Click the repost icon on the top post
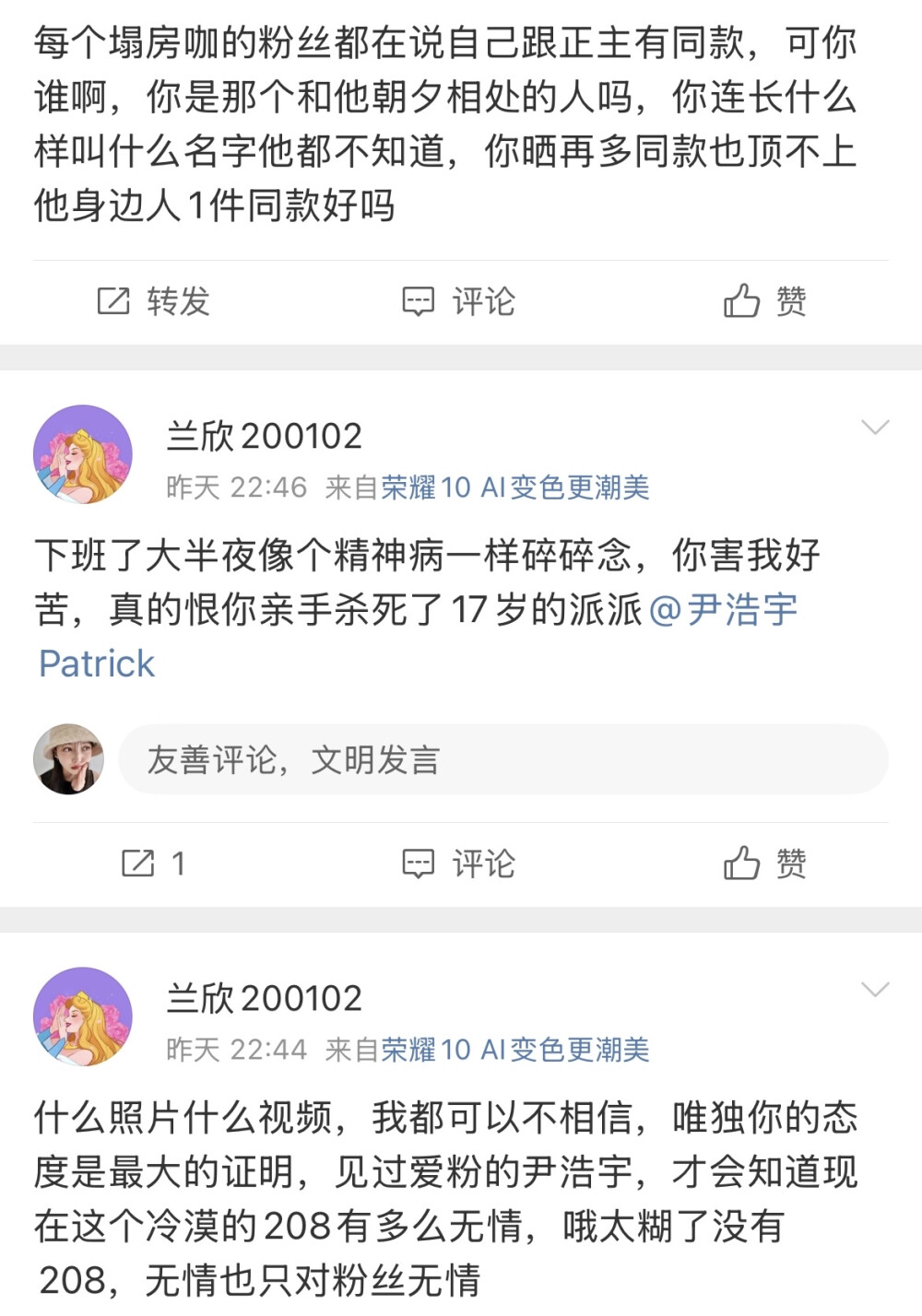This screenshot has height=1316, width=922. point(112,300)
